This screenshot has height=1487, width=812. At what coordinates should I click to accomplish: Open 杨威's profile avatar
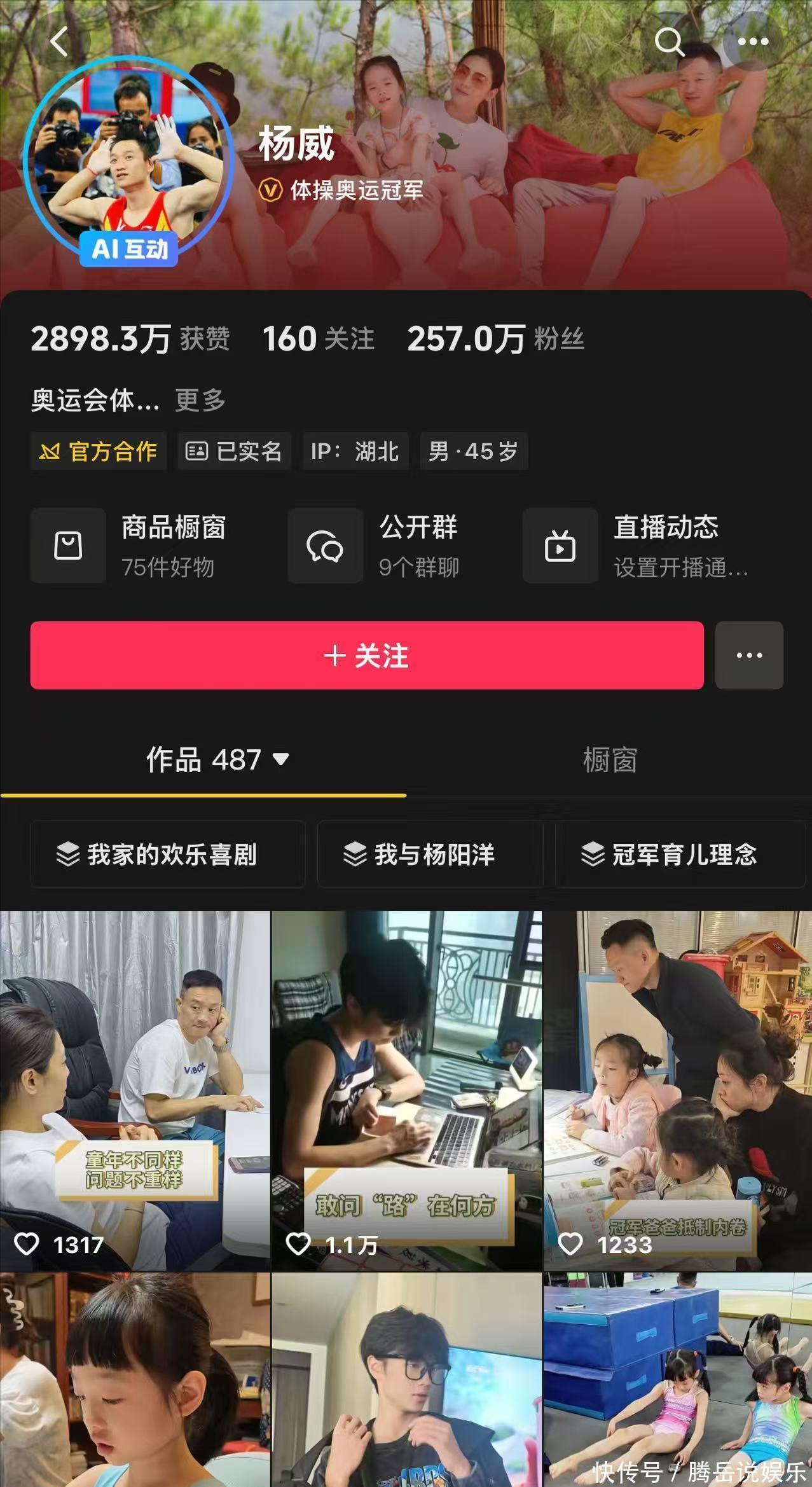(129, 159)
